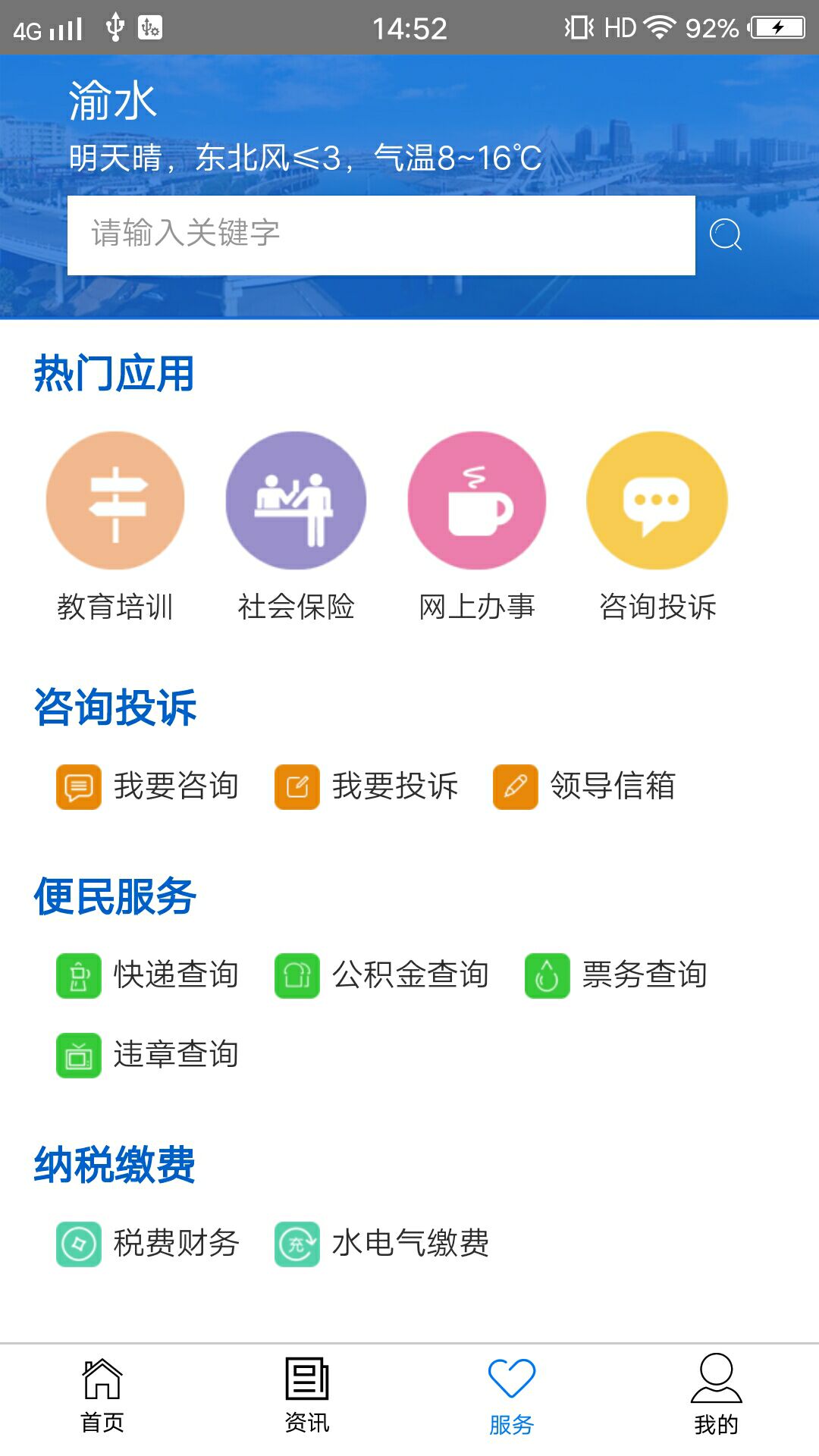Open 票务查询 ticket inquiry
The image size is (819, 1456).
tap(617, 975)
